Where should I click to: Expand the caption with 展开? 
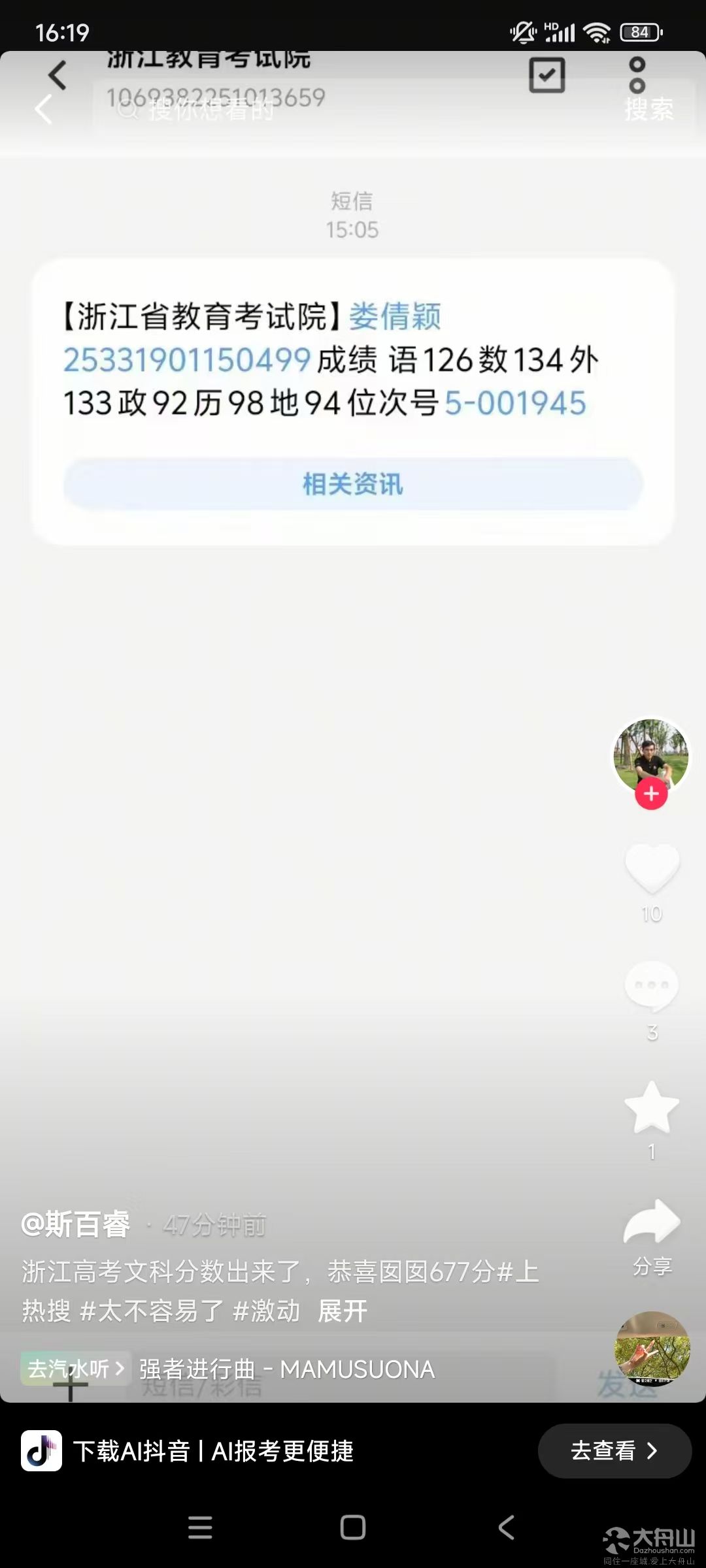click(343, 1311)
